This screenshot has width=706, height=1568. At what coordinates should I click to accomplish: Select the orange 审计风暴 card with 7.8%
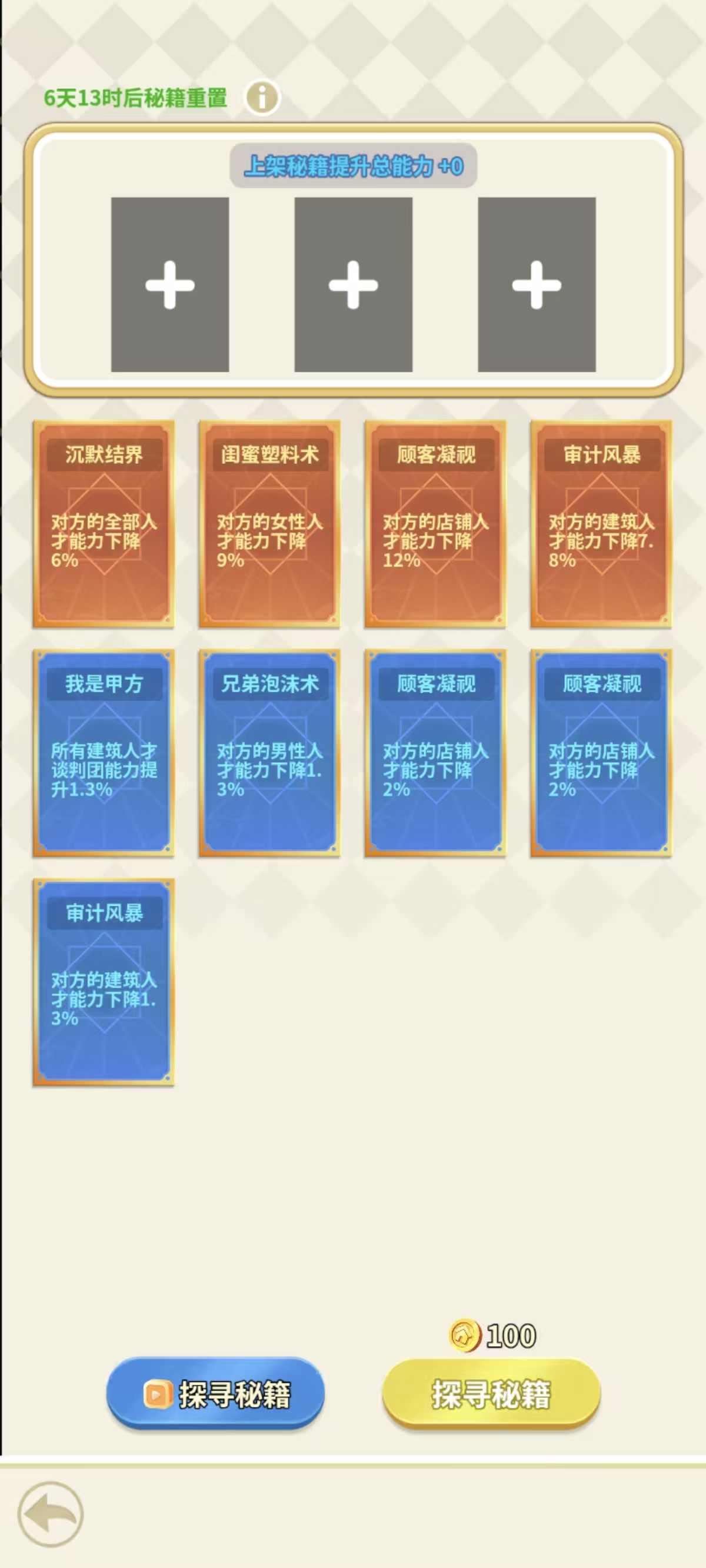click(601, 523)
